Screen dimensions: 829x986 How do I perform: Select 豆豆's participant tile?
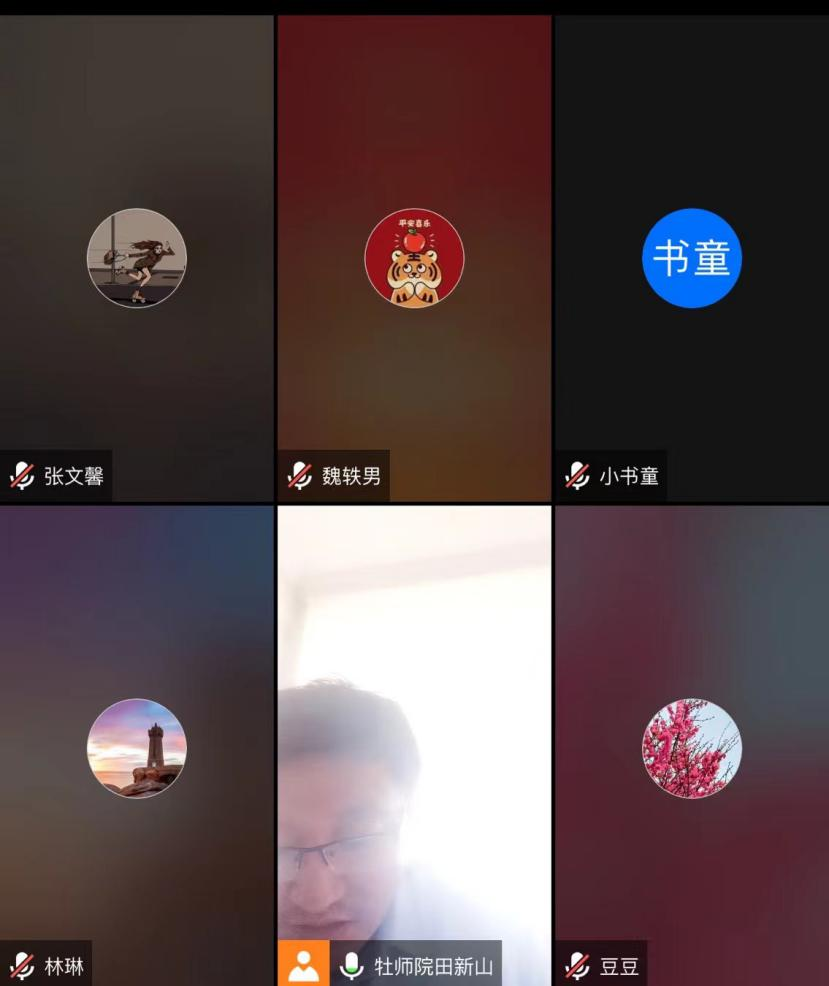tap(691, 747)
